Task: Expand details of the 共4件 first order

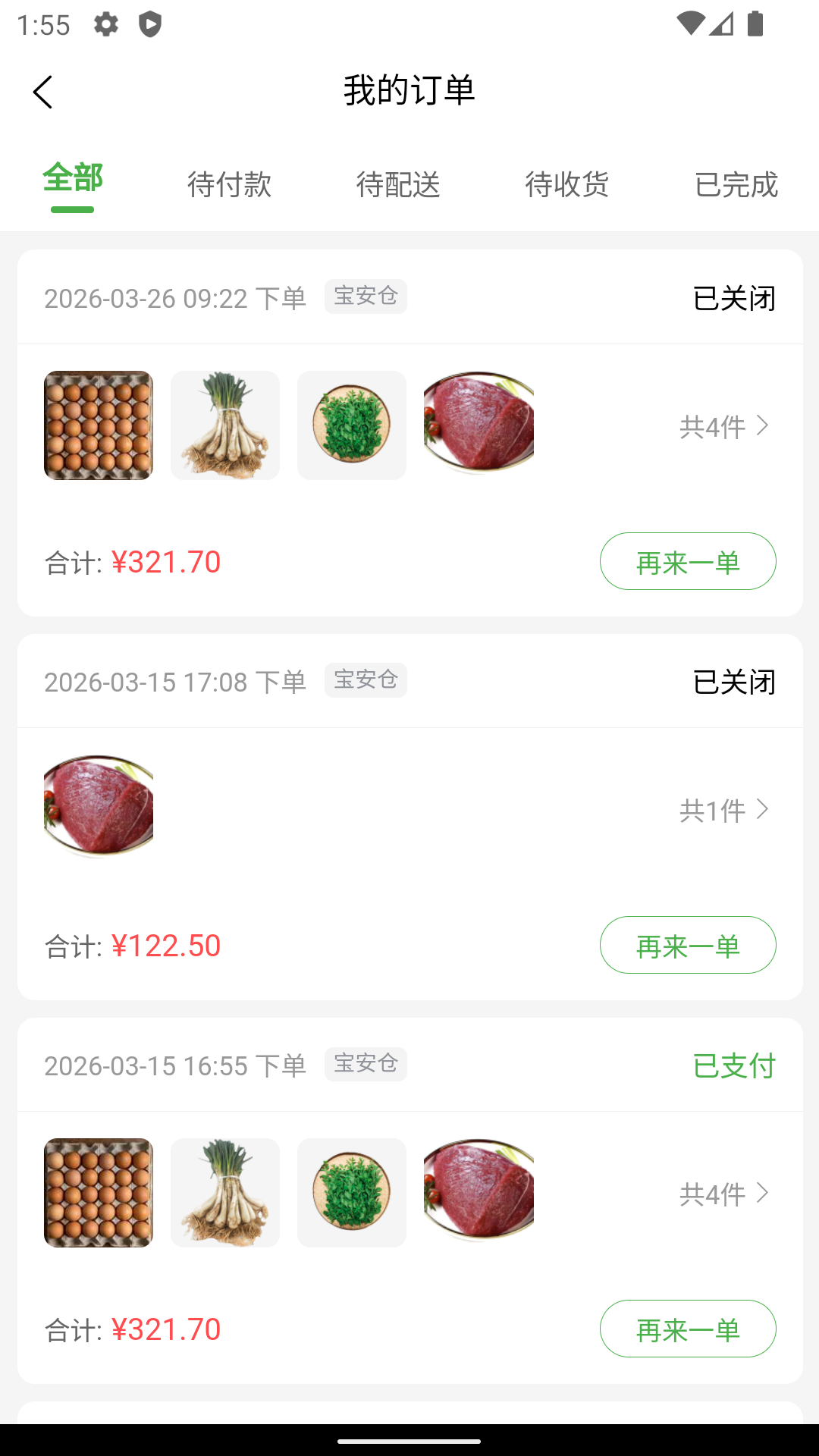Action: point(721,425)
